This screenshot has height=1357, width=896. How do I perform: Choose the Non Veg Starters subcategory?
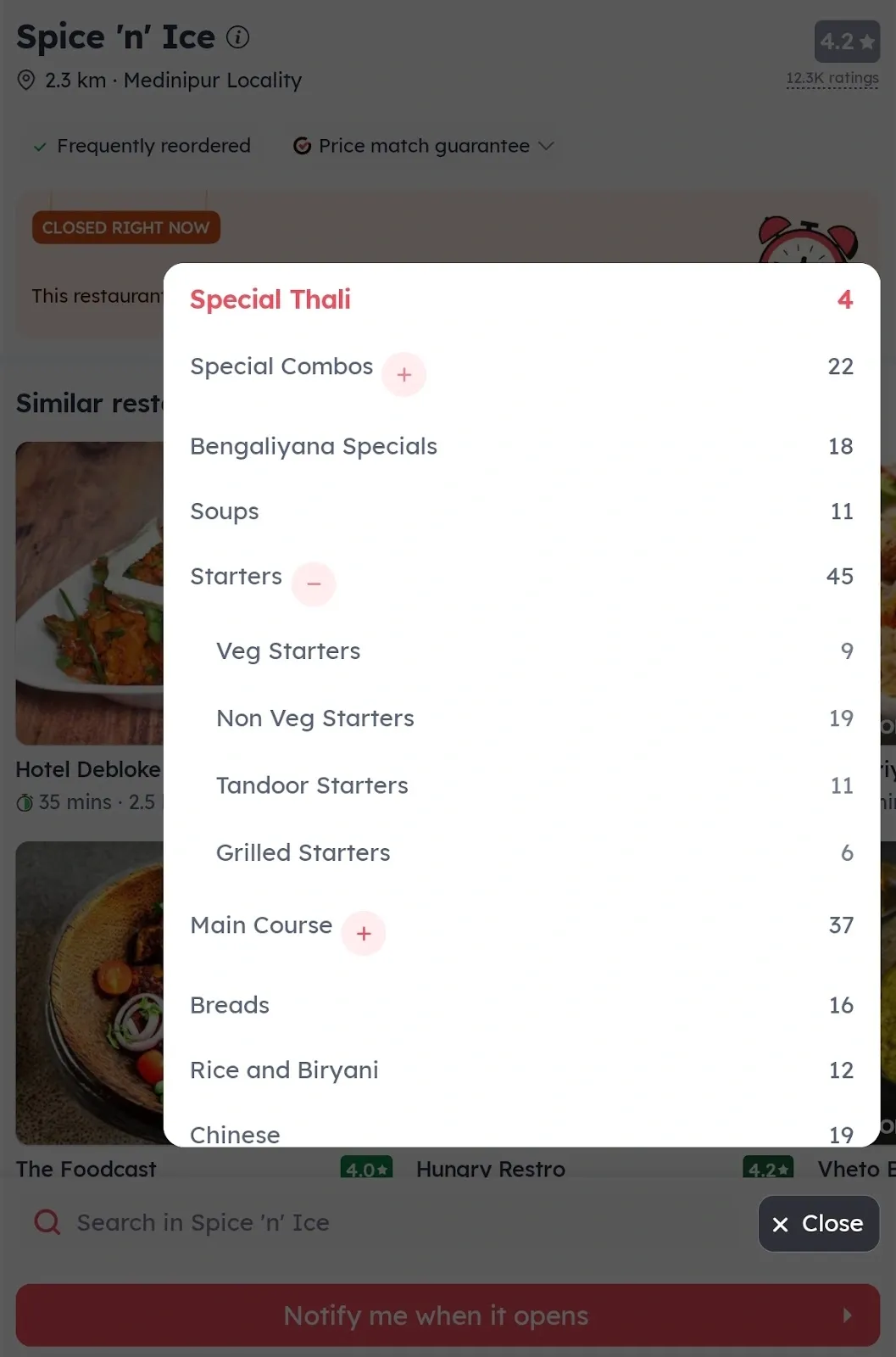[315, 718]
